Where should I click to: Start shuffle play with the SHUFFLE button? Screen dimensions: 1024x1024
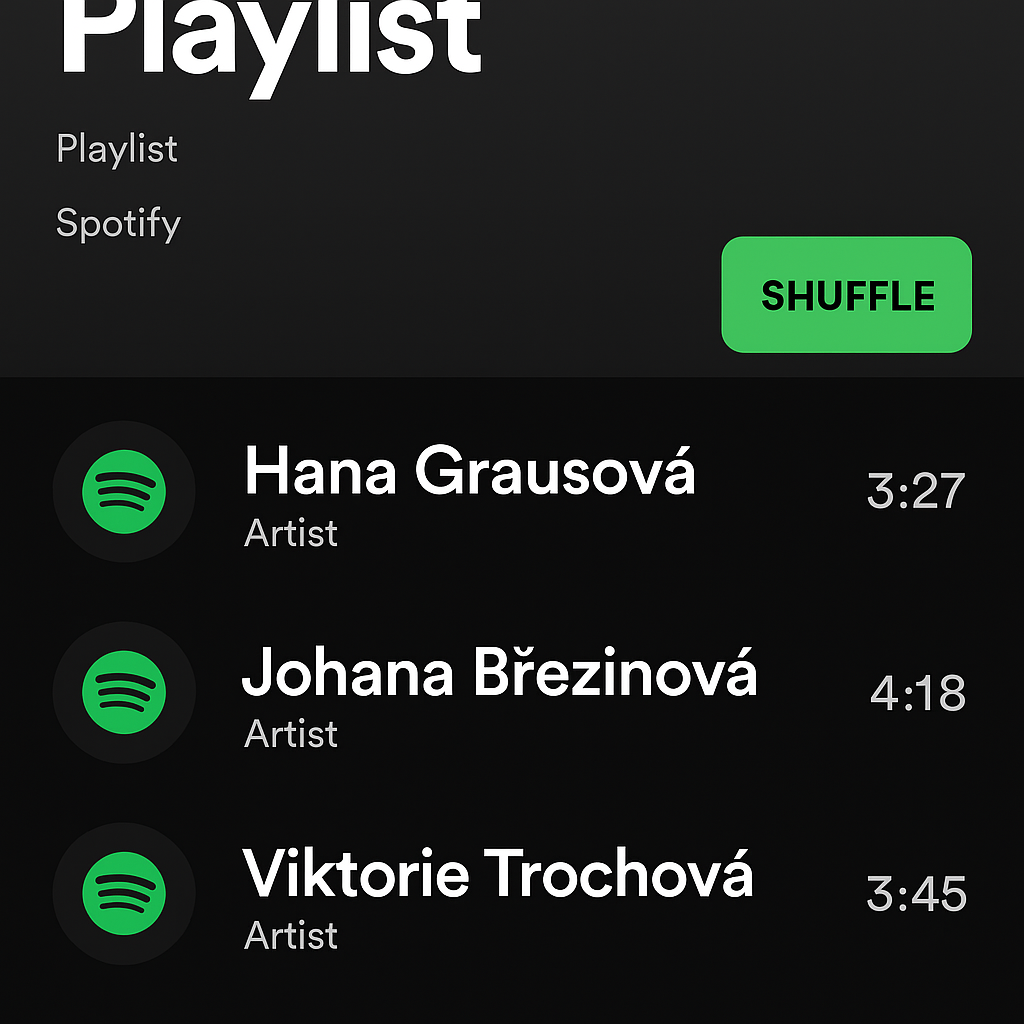click(846, 295)
